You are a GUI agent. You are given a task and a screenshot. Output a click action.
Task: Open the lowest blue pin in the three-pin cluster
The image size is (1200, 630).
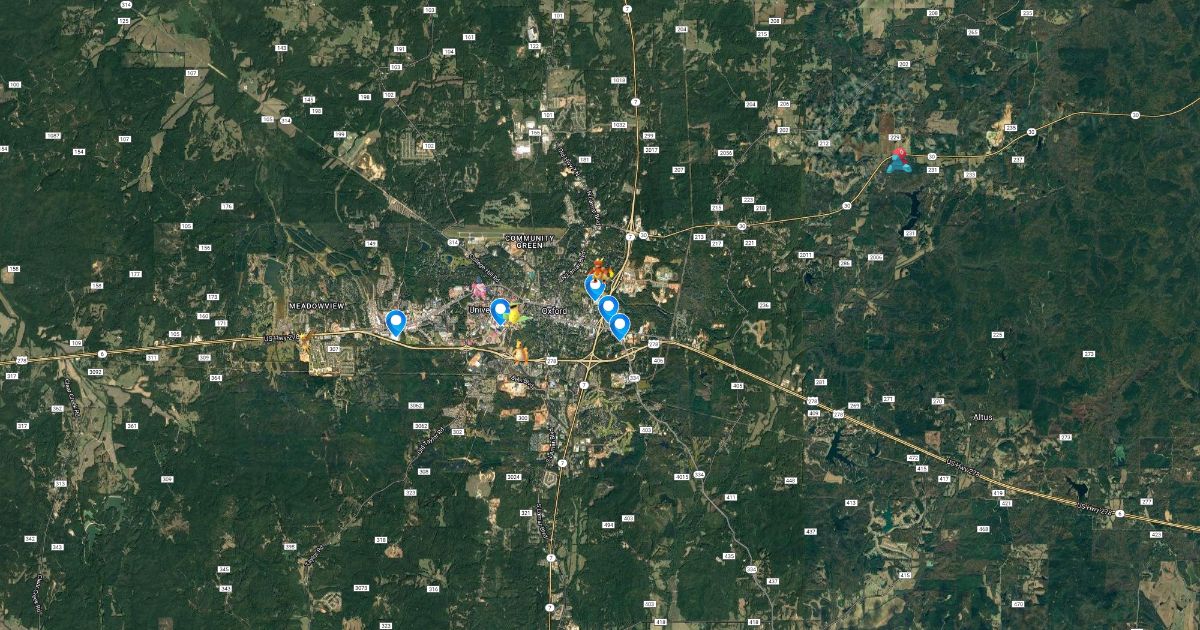pyautogui.click(x=620, y=326)
